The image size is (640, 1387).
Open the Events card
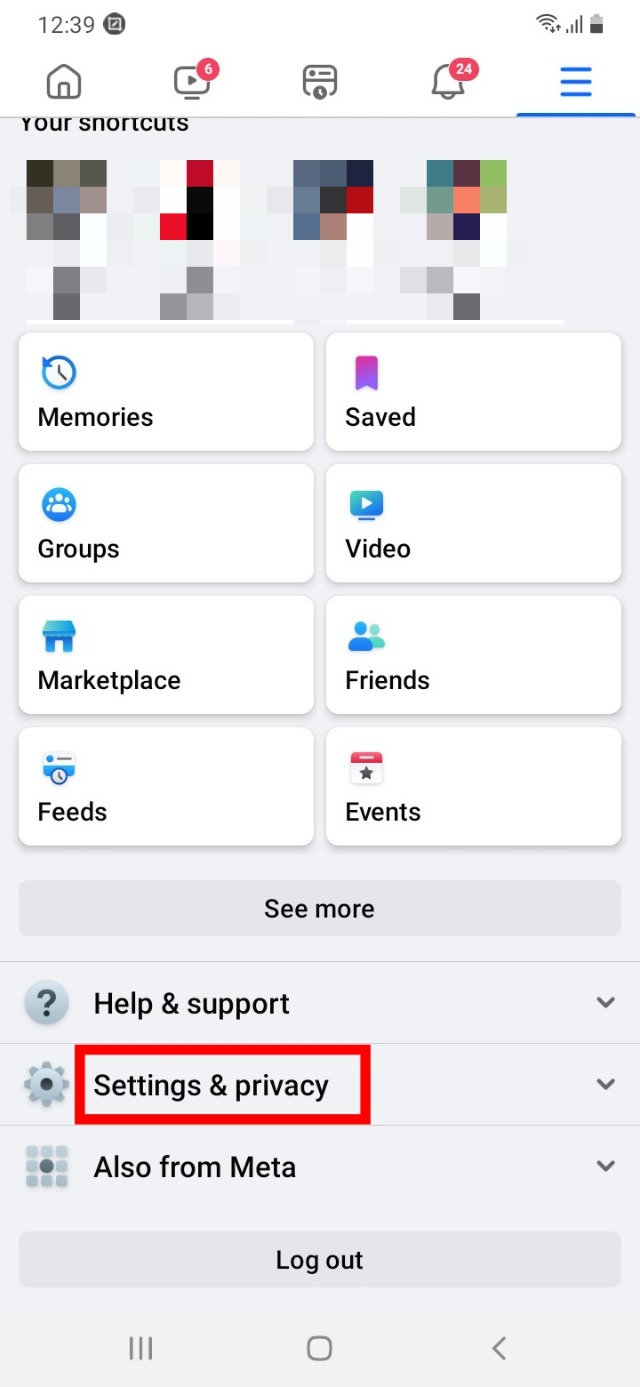coord(474,786)
